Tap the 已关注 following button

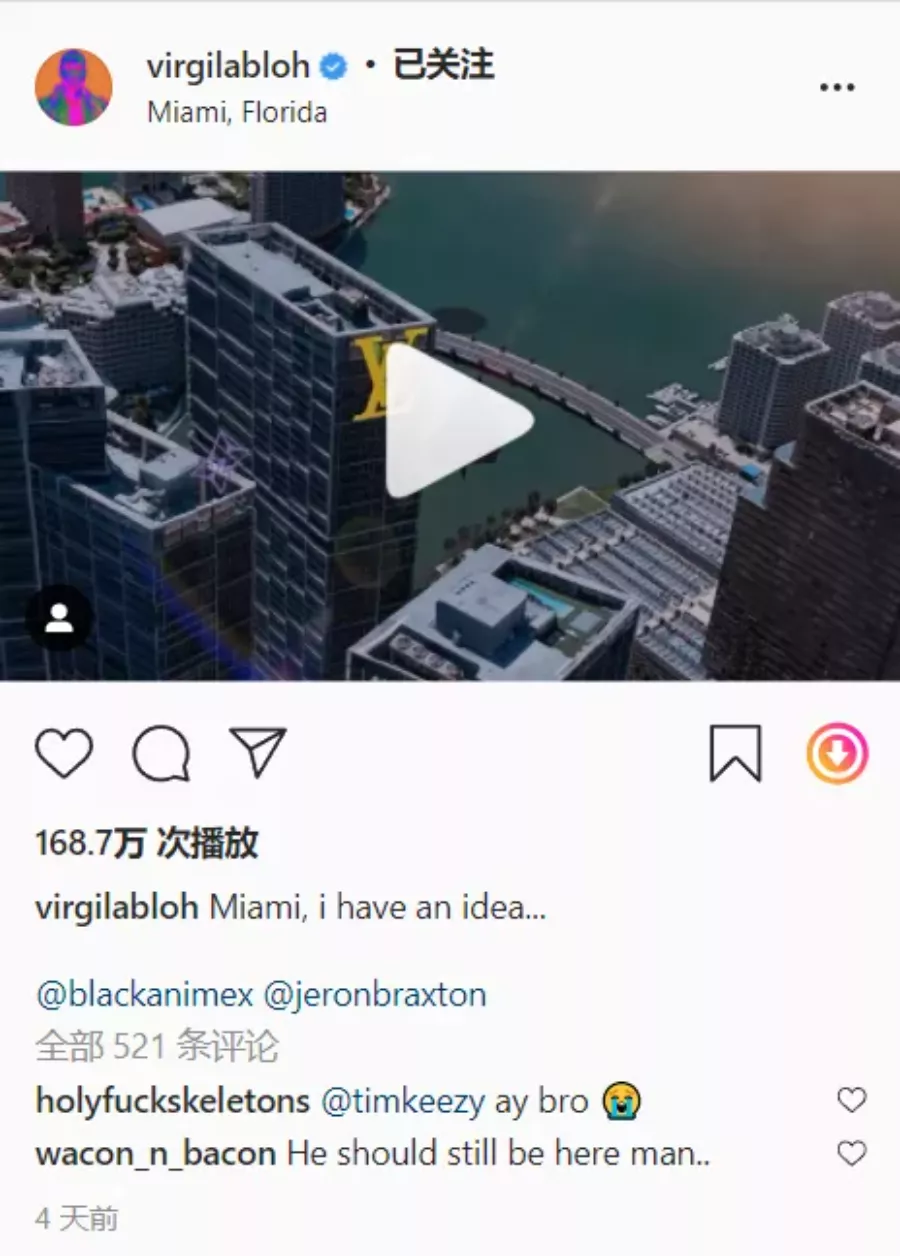pos(443,66)
